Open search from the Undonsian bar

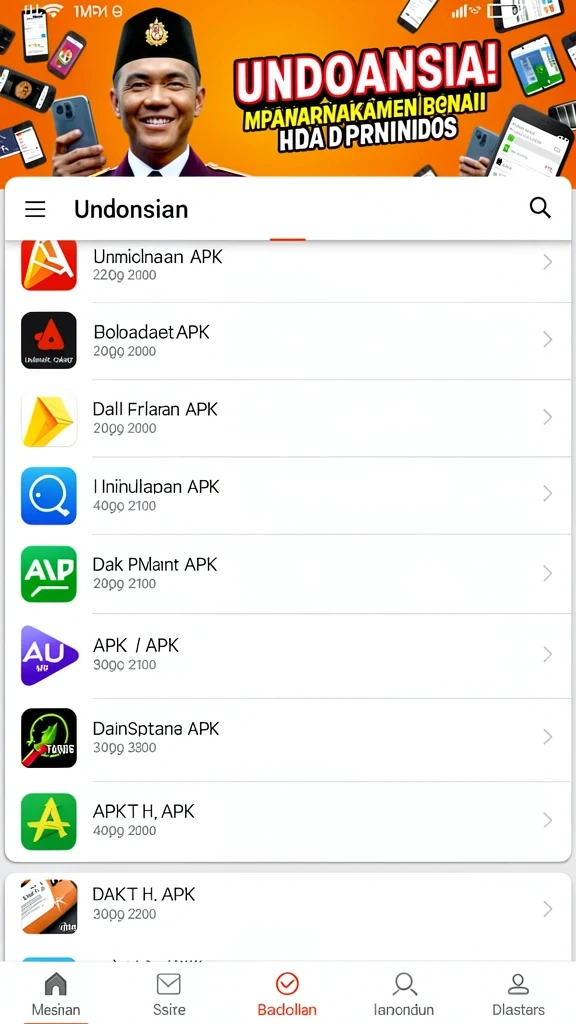[540, 208]
